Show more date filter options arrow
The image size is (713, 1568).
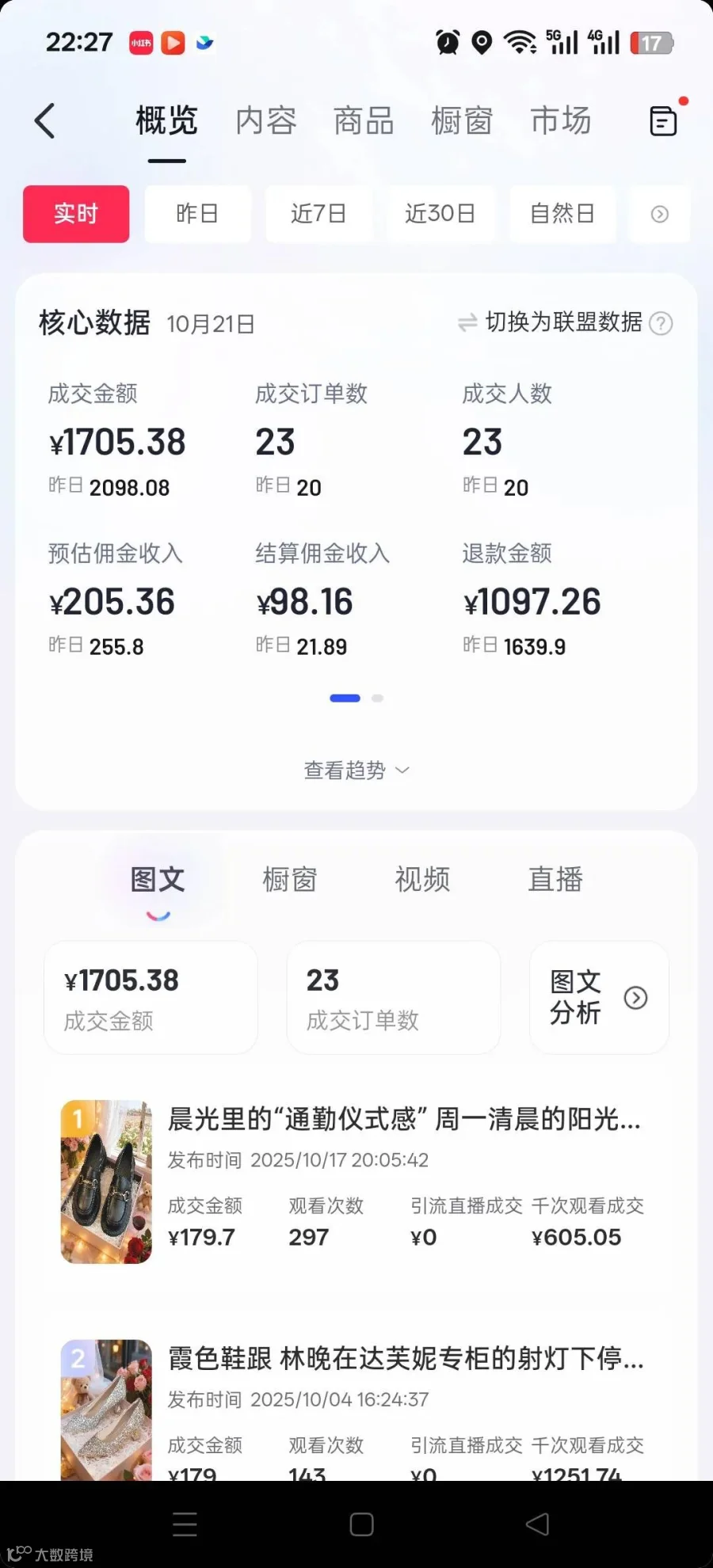point(659,214)
